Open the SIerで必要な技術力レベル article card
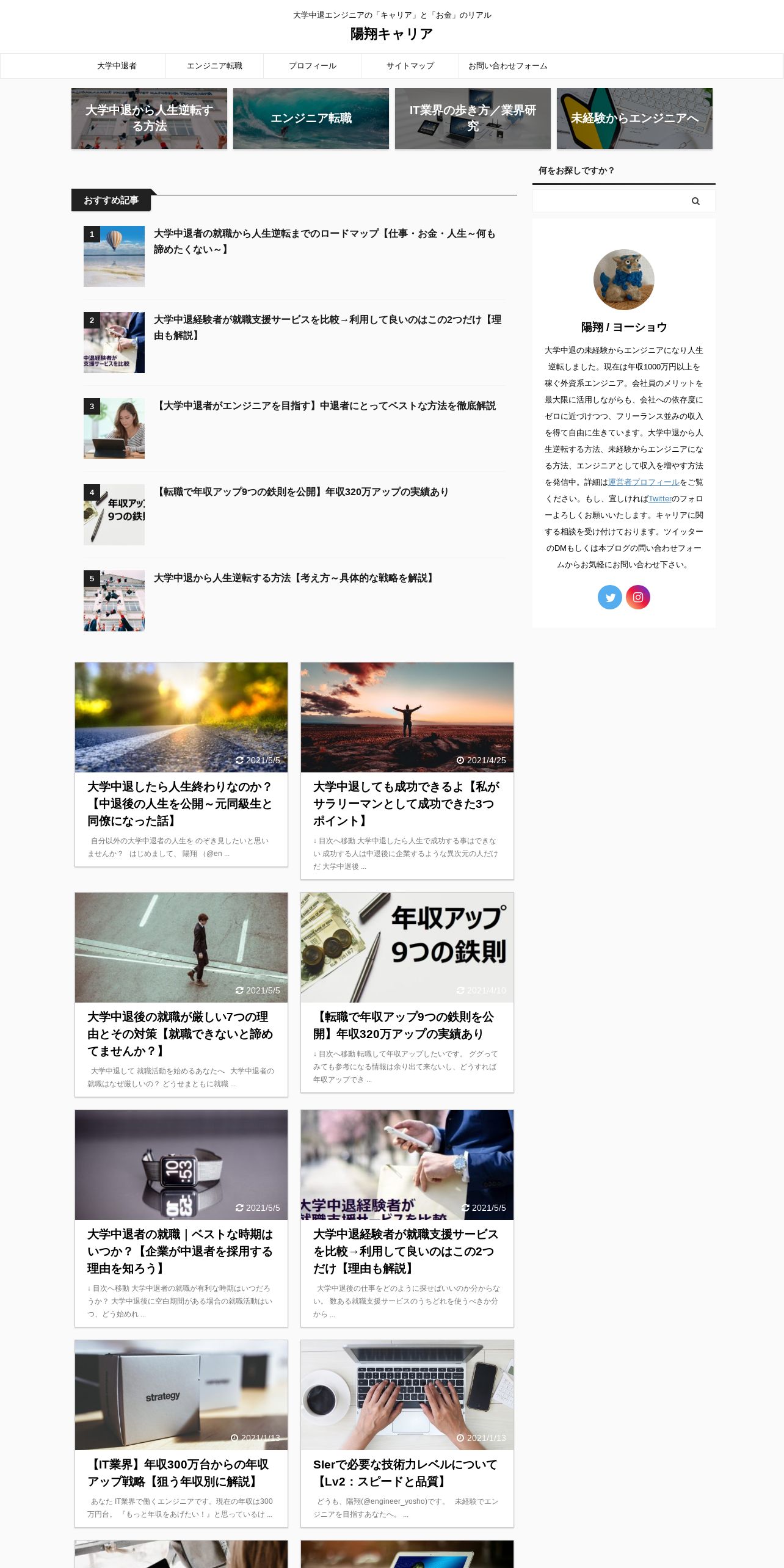 point(407,1434)
